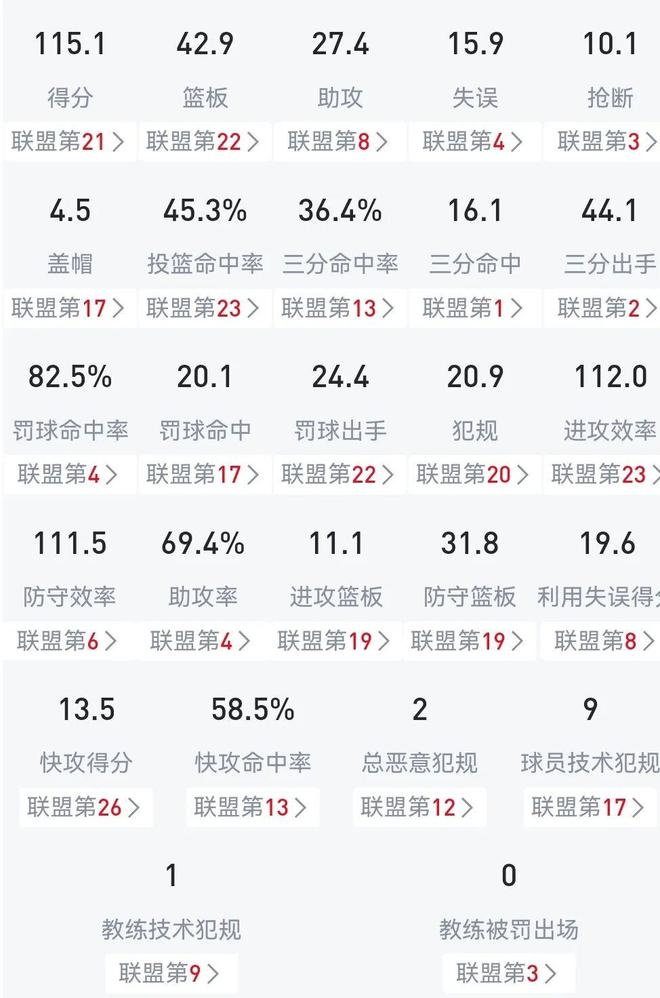The height and width of the screenshot is (998, 660).
Task: Tap the 联盟第1 chip under 三分命中
Action: click(474, 308)
